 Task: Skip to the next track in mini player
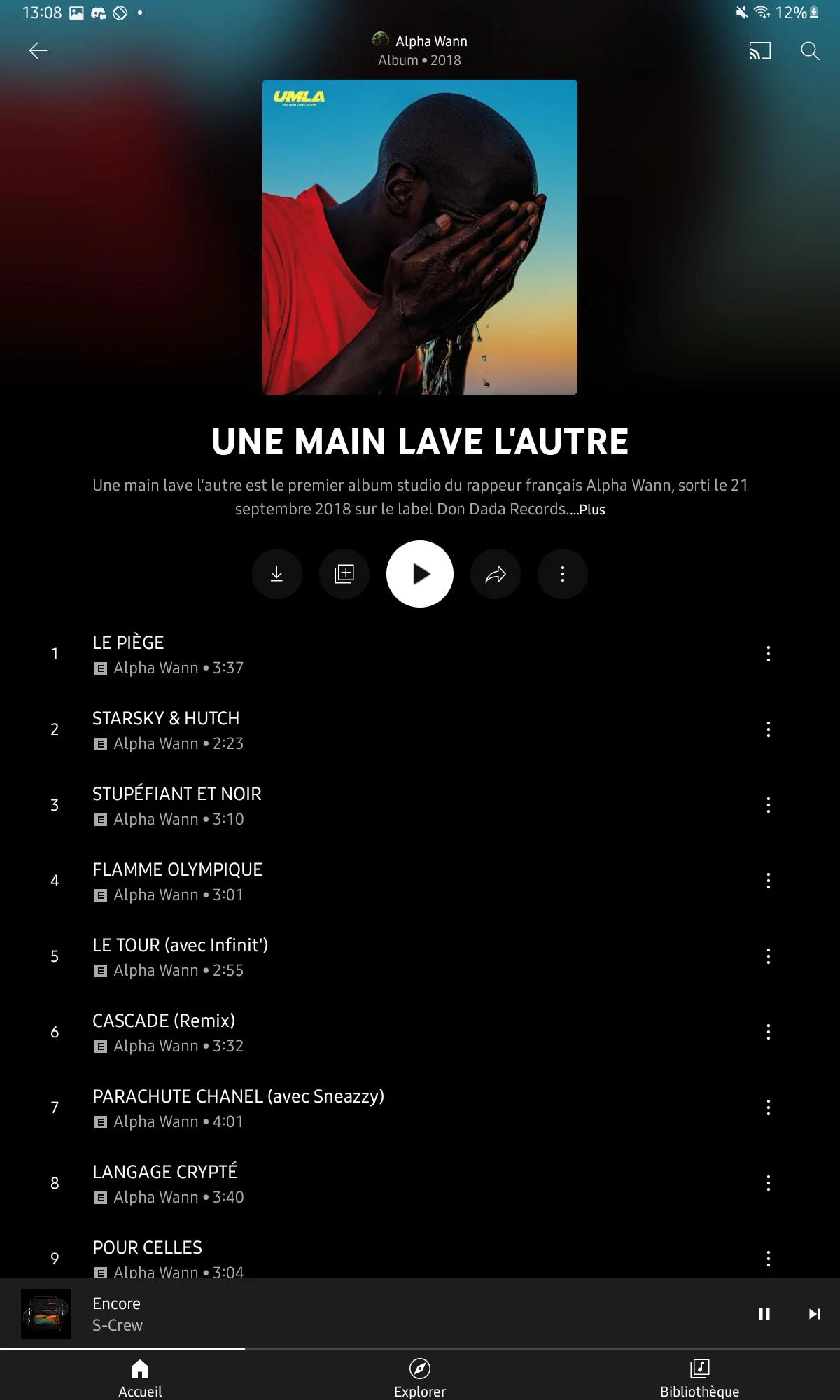pyautogui.click(x=814, y=1314)
